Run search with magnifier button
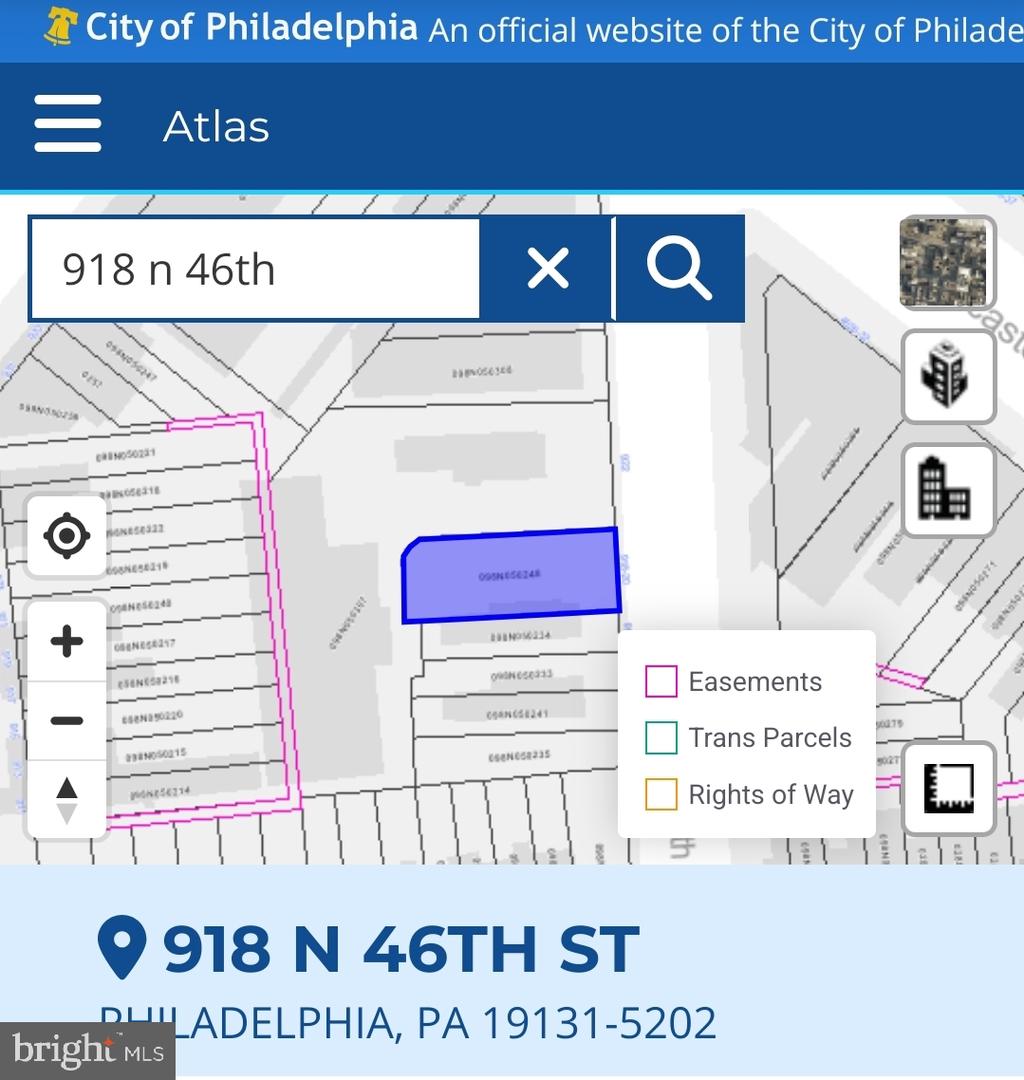1024x1080 pixels. [679, 269]
